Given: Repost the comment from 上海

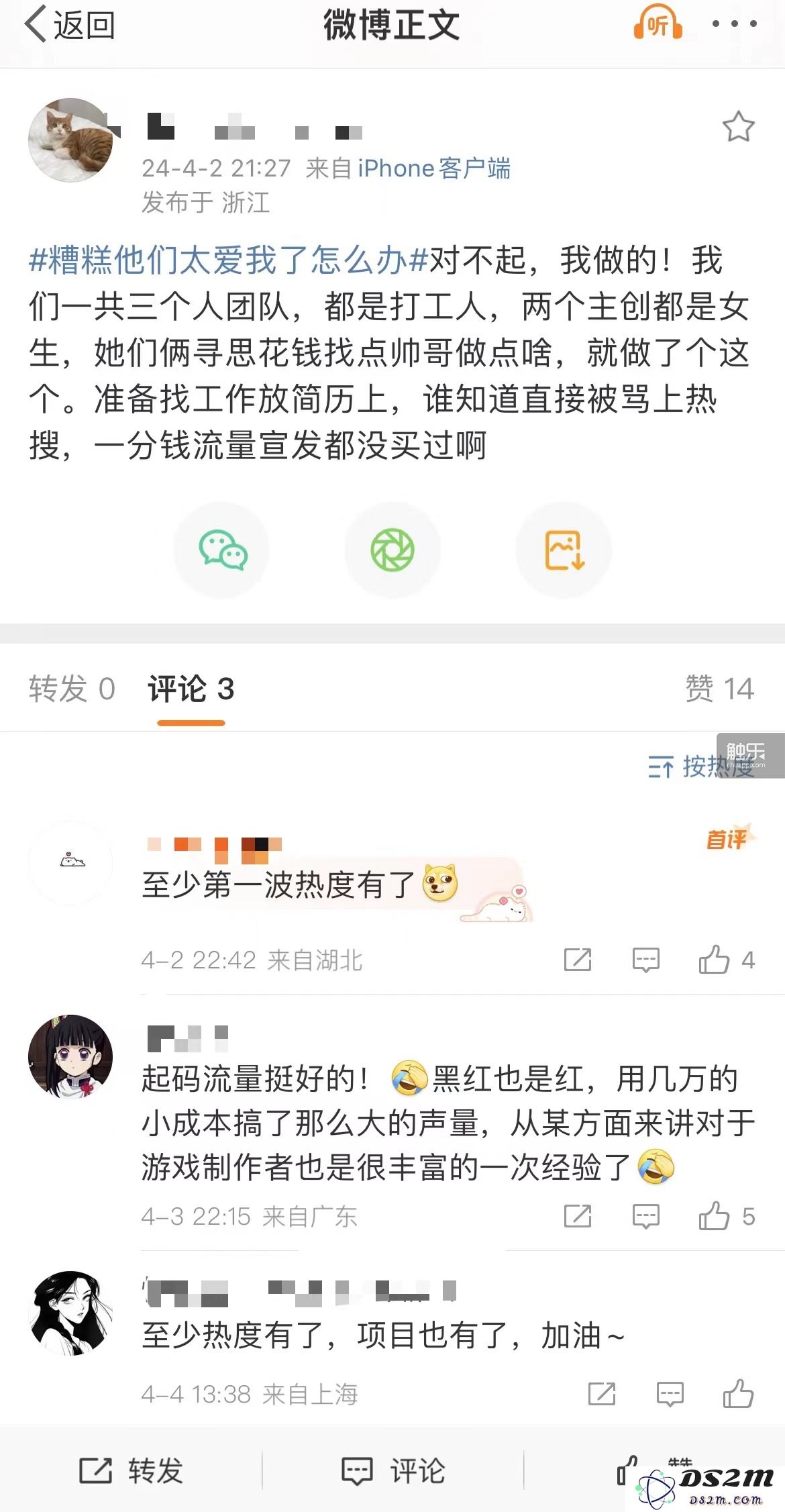Looking at the screenshot, I should tap(602, 1394).
